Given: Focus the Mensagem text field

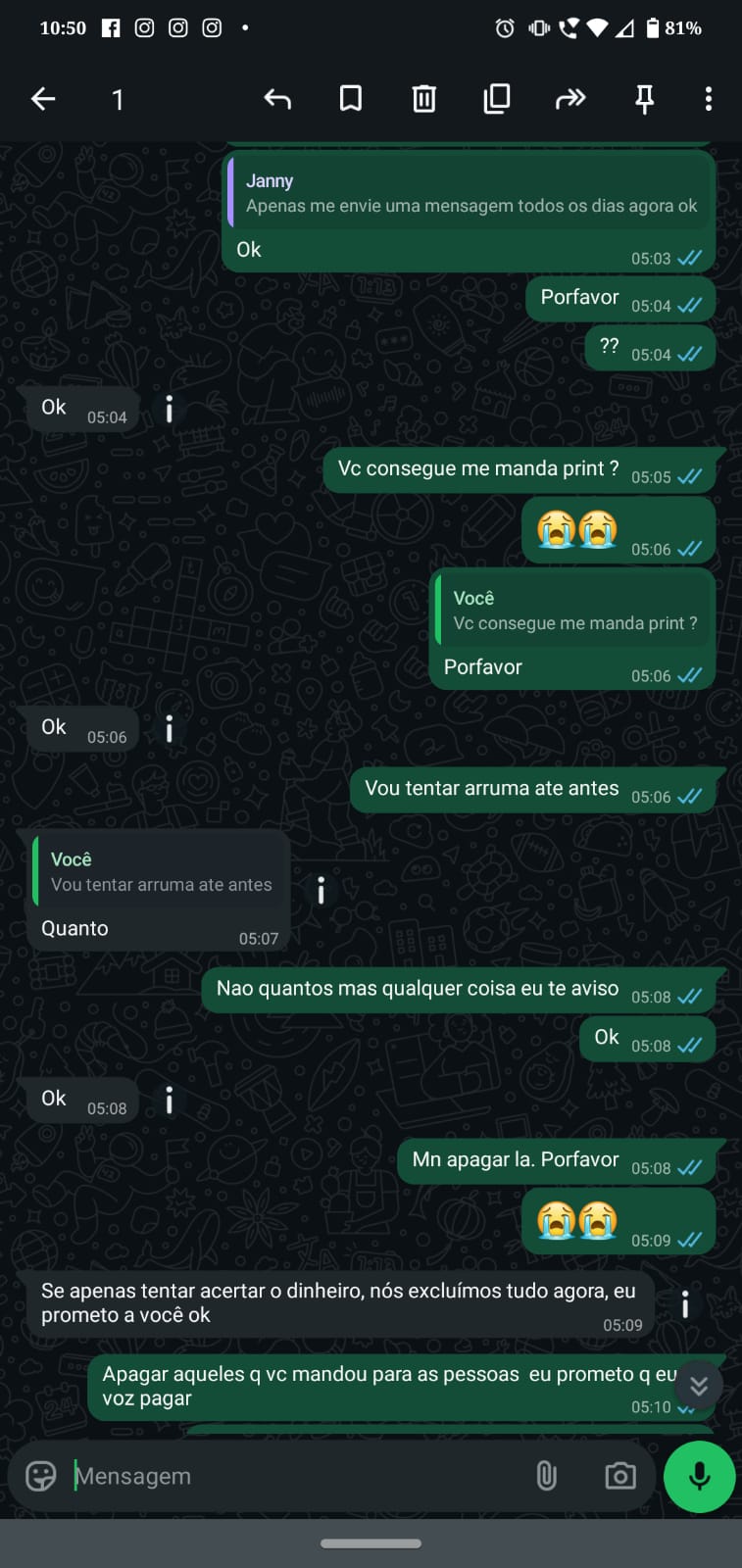Looking at the screenshot, I should [294, 1476].
